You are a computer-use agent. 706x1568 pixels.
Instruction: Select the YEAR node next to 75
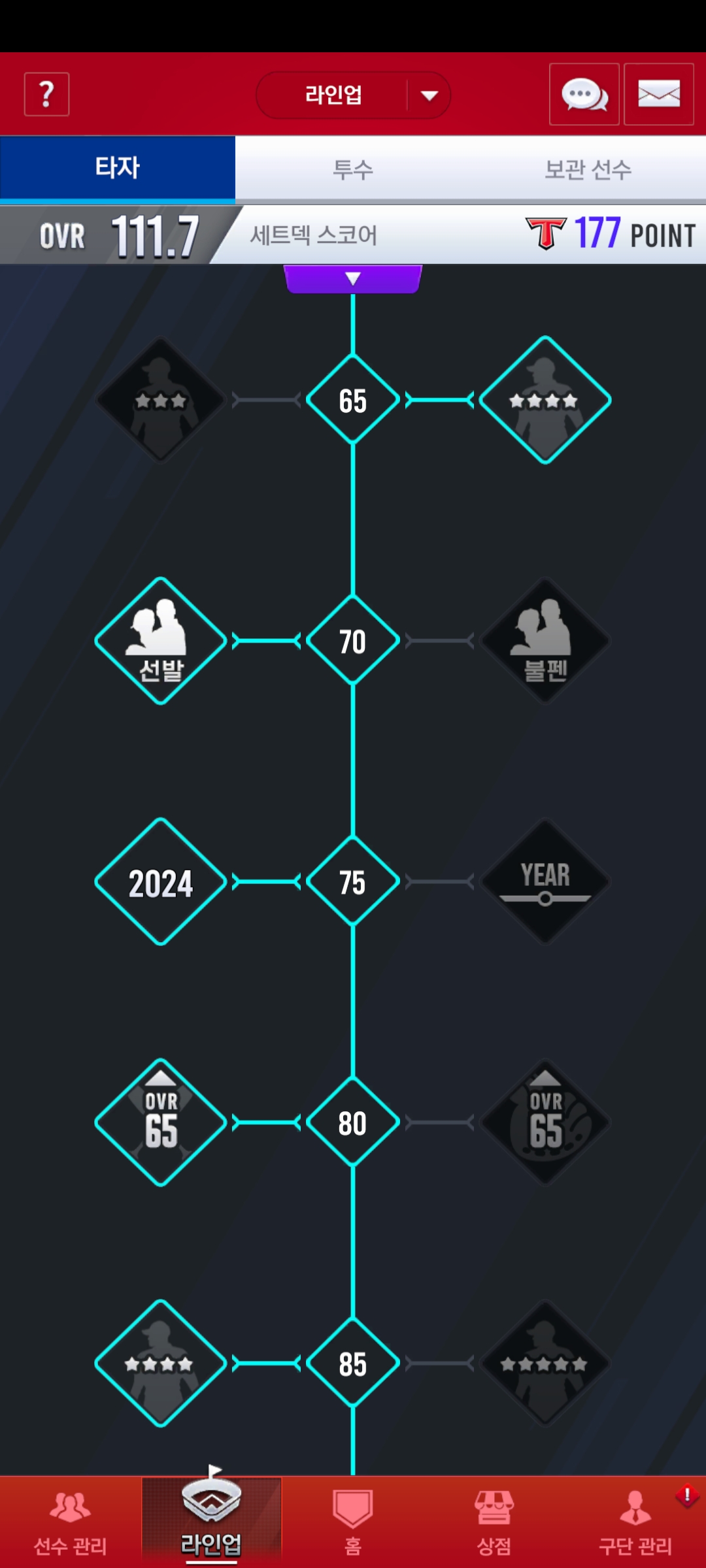click(x=545, y=882)
